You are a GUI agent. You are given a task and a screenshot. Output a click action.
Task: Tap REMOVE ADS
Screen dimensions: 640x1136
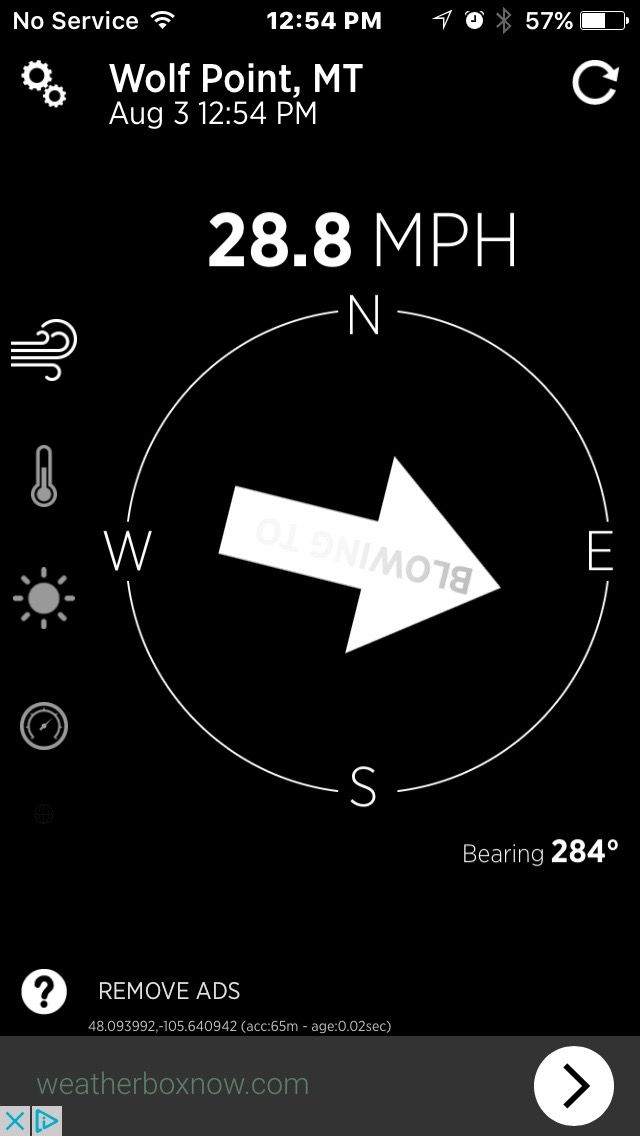(169, 992)
